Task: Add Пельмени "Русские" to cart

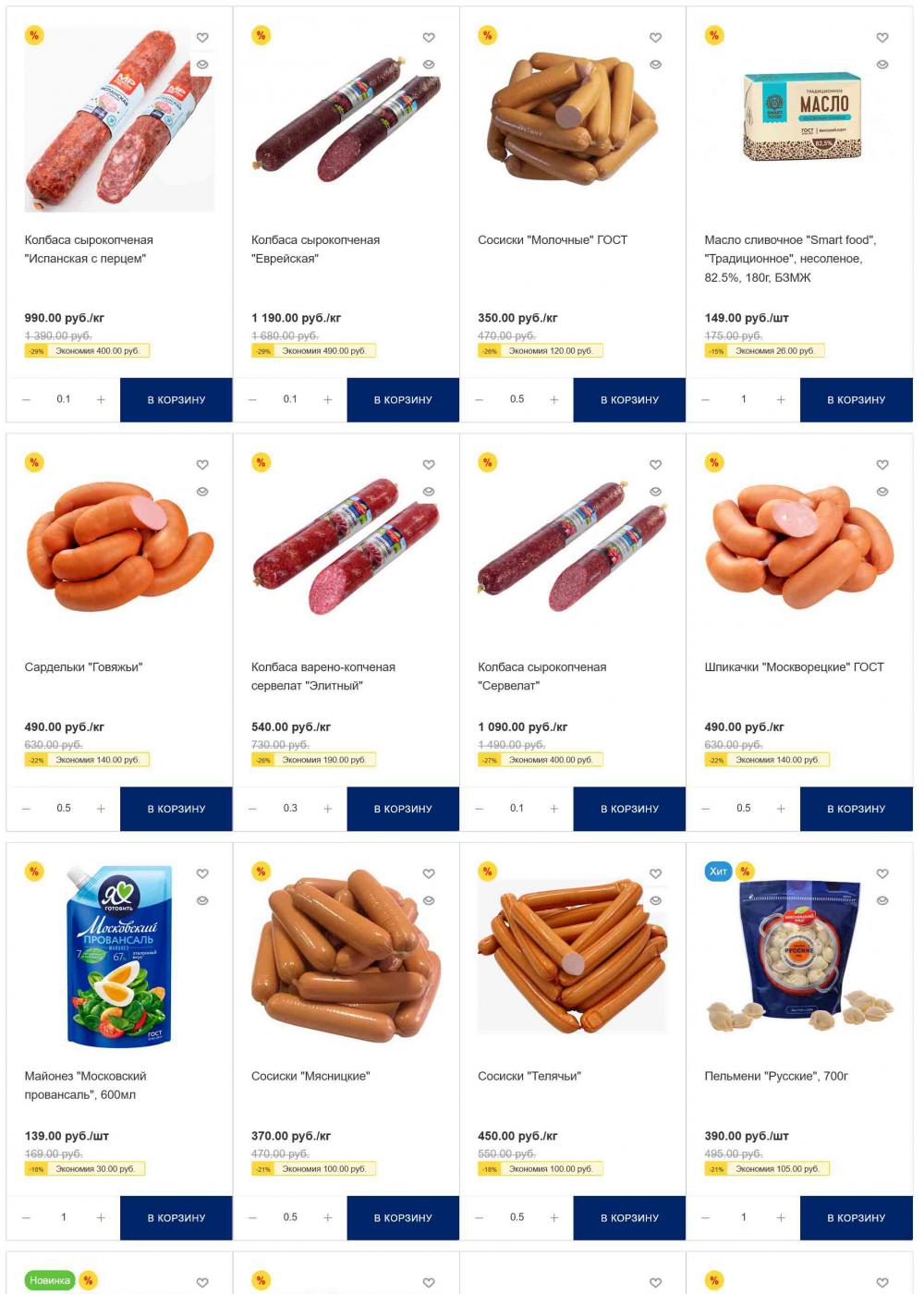Action: 856,1218
